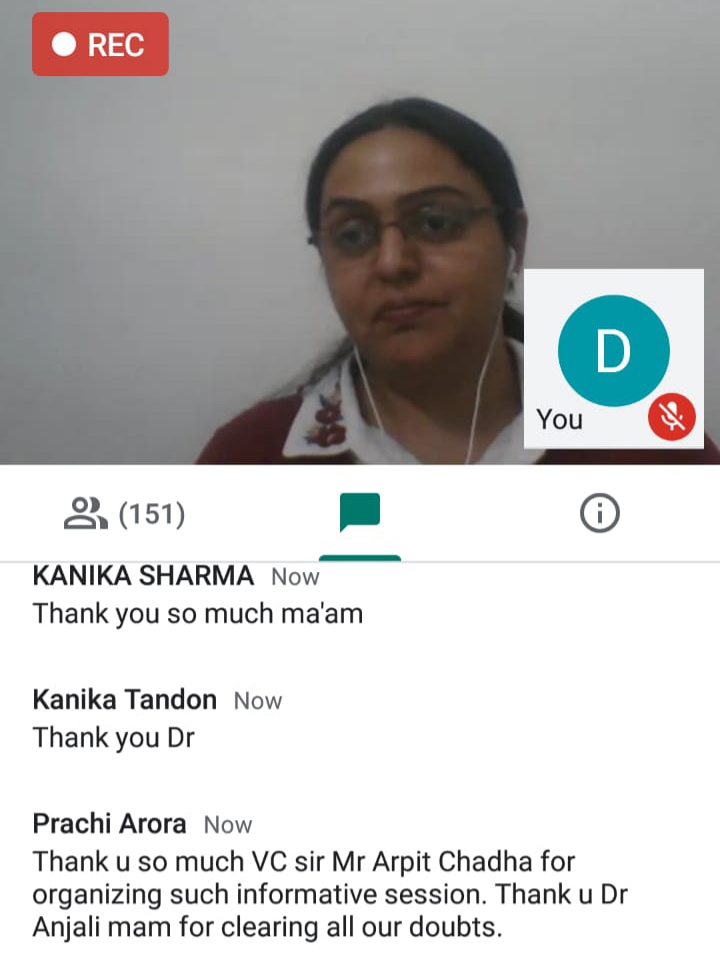Switch to the chat messages tab
The width and height of the screenshot is (720, 960).
tap(359, 514)
